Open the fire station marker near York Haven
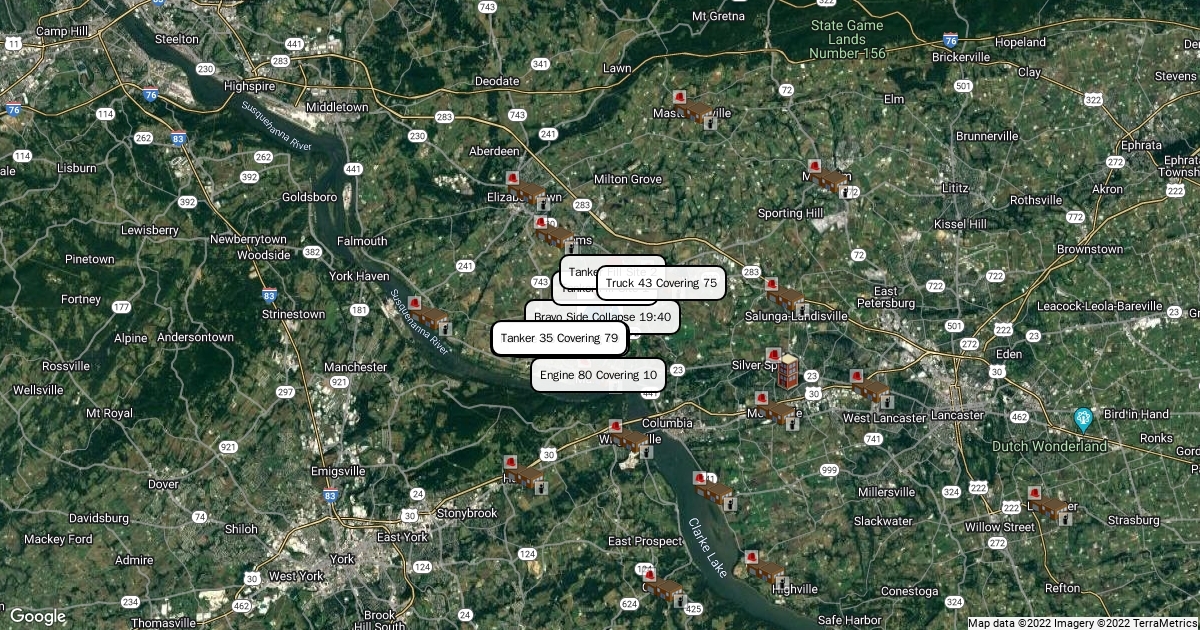Viewport: 1200px width, 630px height. coord(429,316)
